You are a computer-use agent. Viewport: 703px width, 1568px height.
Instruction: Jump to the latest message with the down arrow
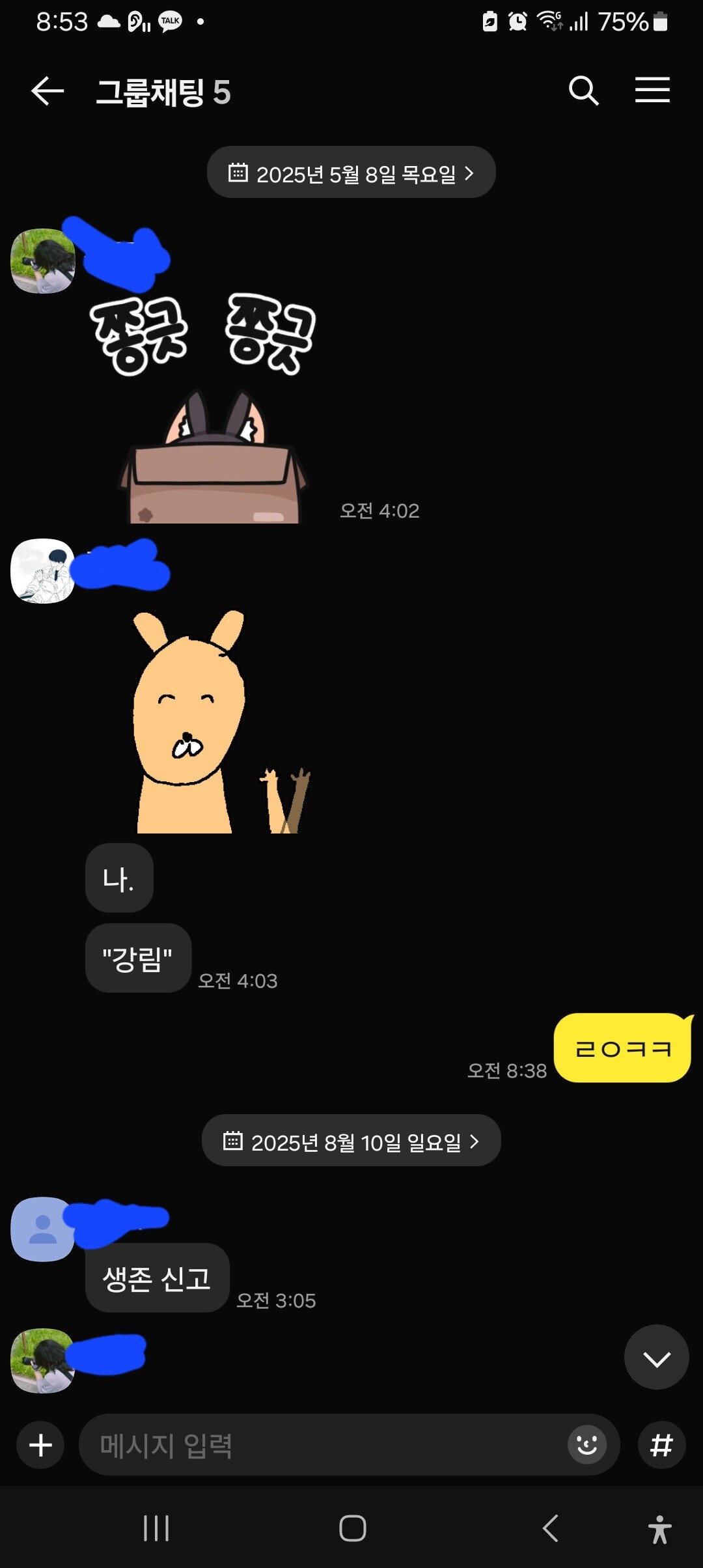(x=656, y=1358)
